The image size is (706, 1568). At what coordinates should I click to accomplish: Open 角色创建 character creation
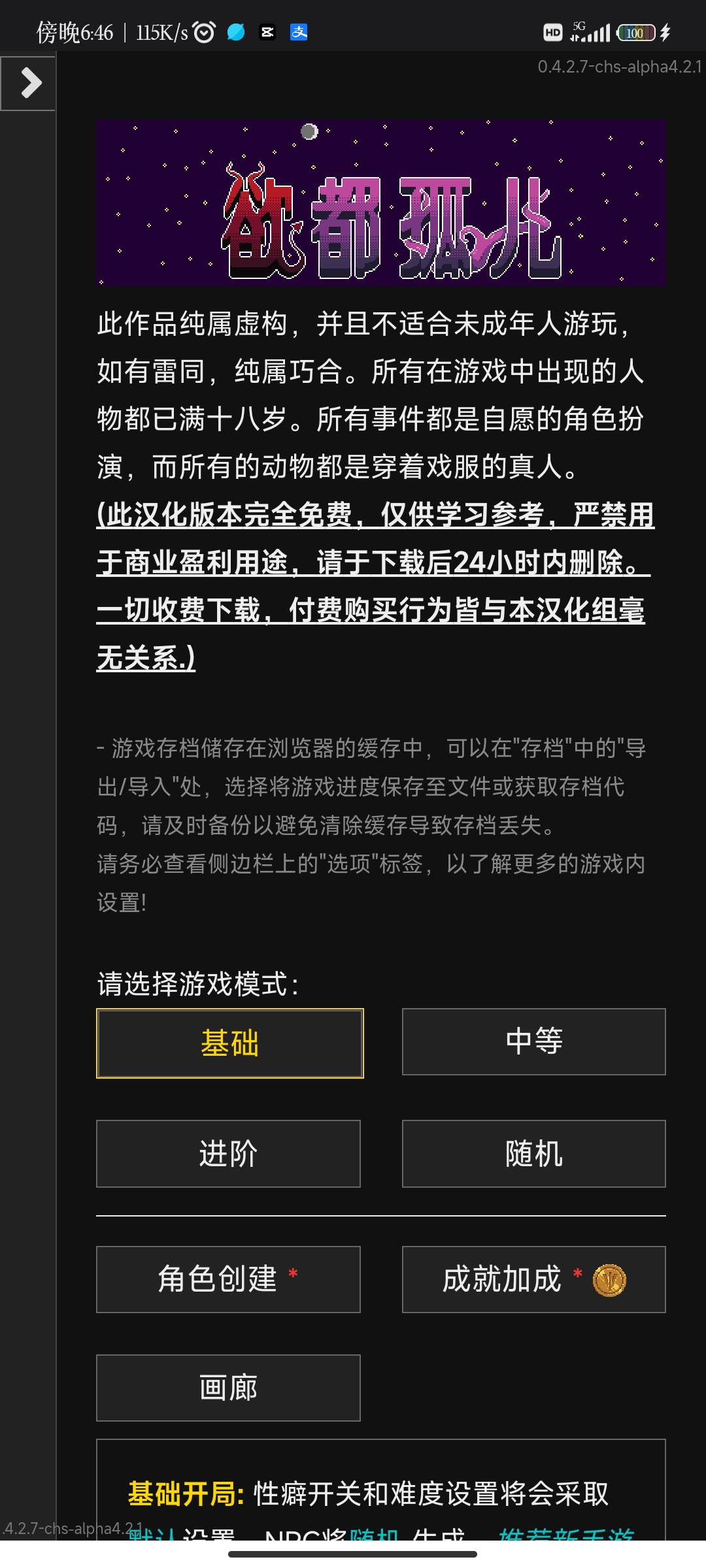coord(228,1279)
